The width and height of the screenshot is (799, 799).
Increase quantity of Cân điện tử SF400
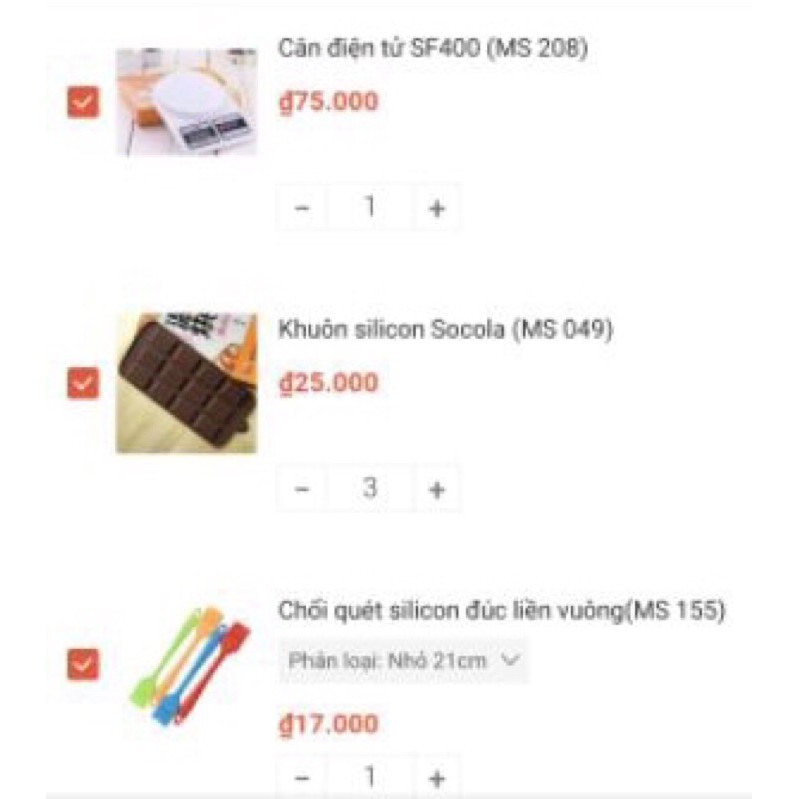pyautogui.click(x=436, y=208)
